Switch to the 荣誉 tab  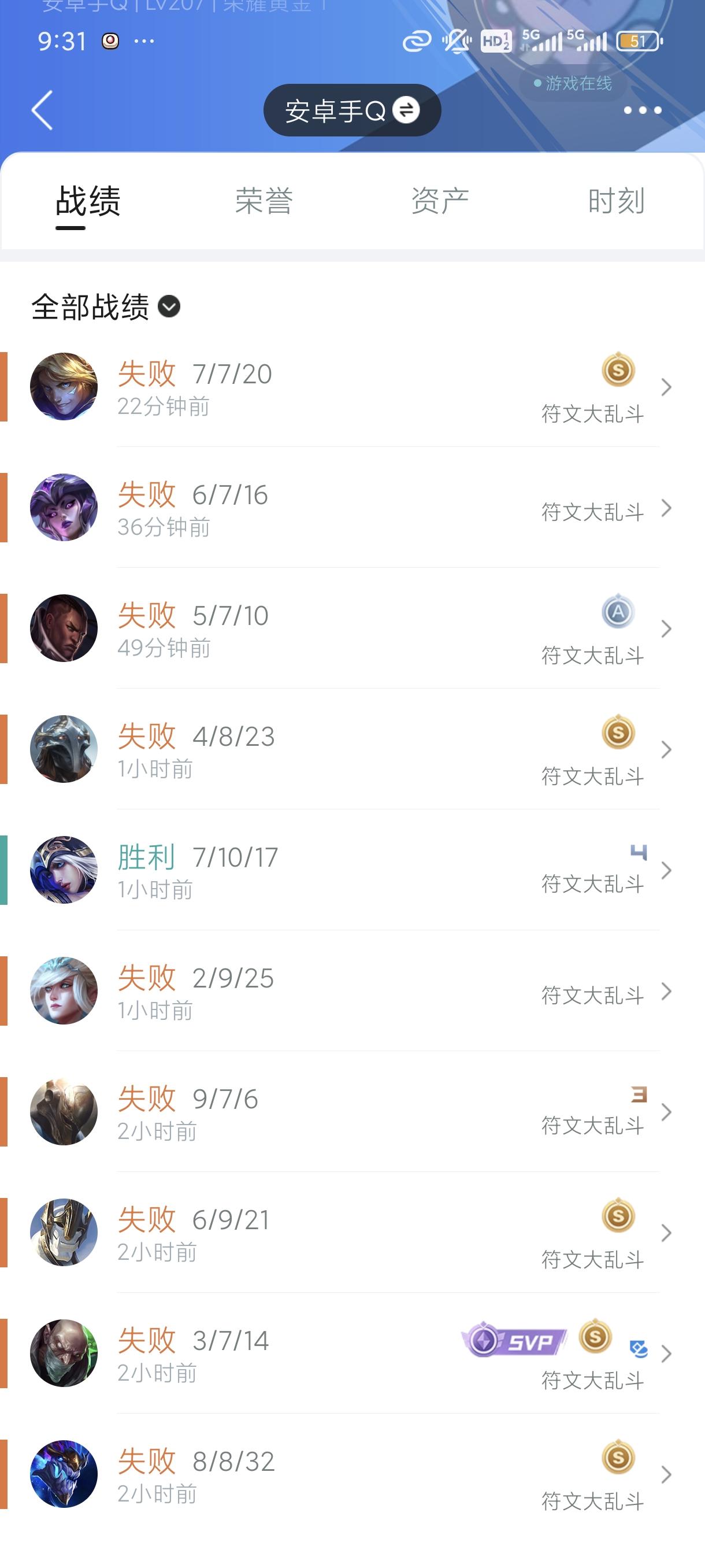tap(264, 201)
